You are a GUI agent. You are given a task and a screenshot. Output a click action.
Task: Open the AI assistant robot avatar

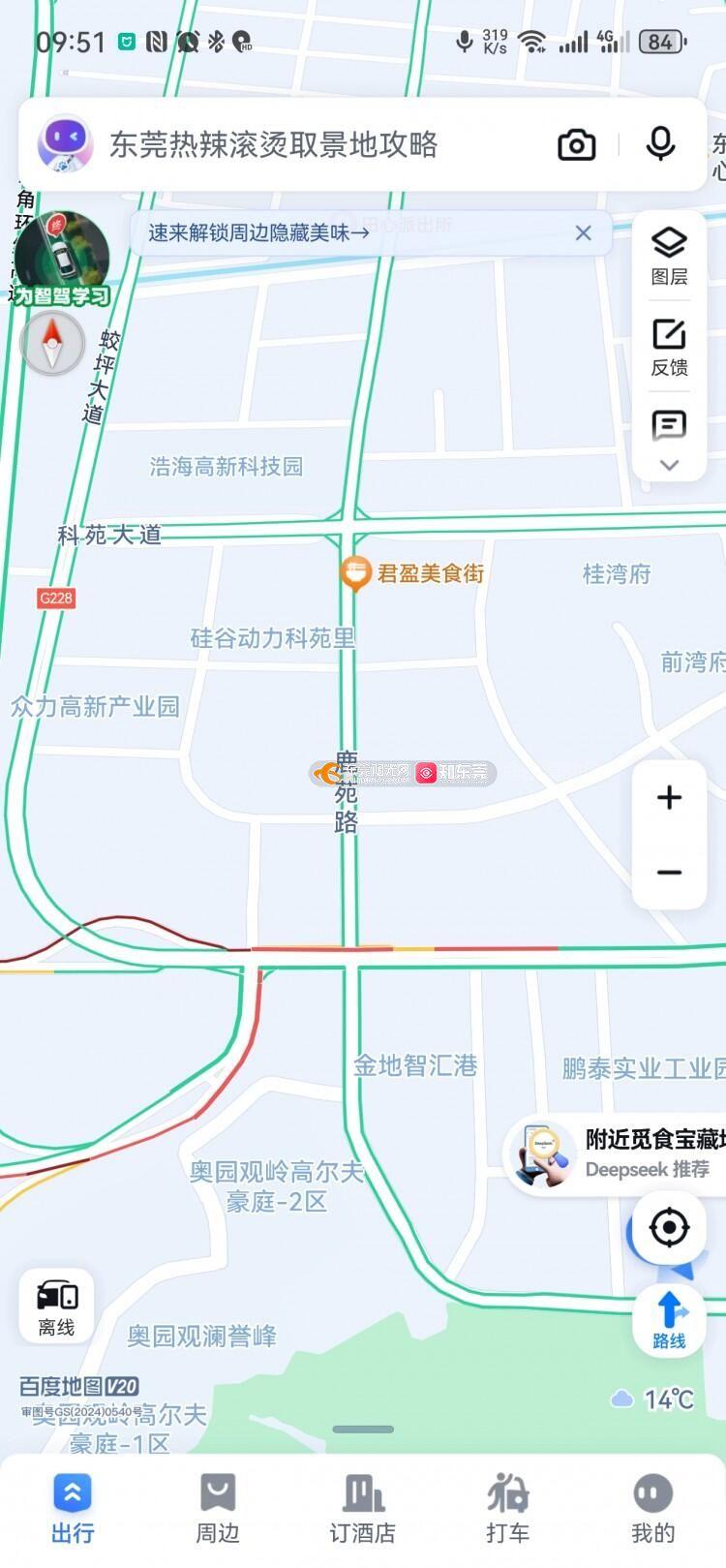pos(65,144)
